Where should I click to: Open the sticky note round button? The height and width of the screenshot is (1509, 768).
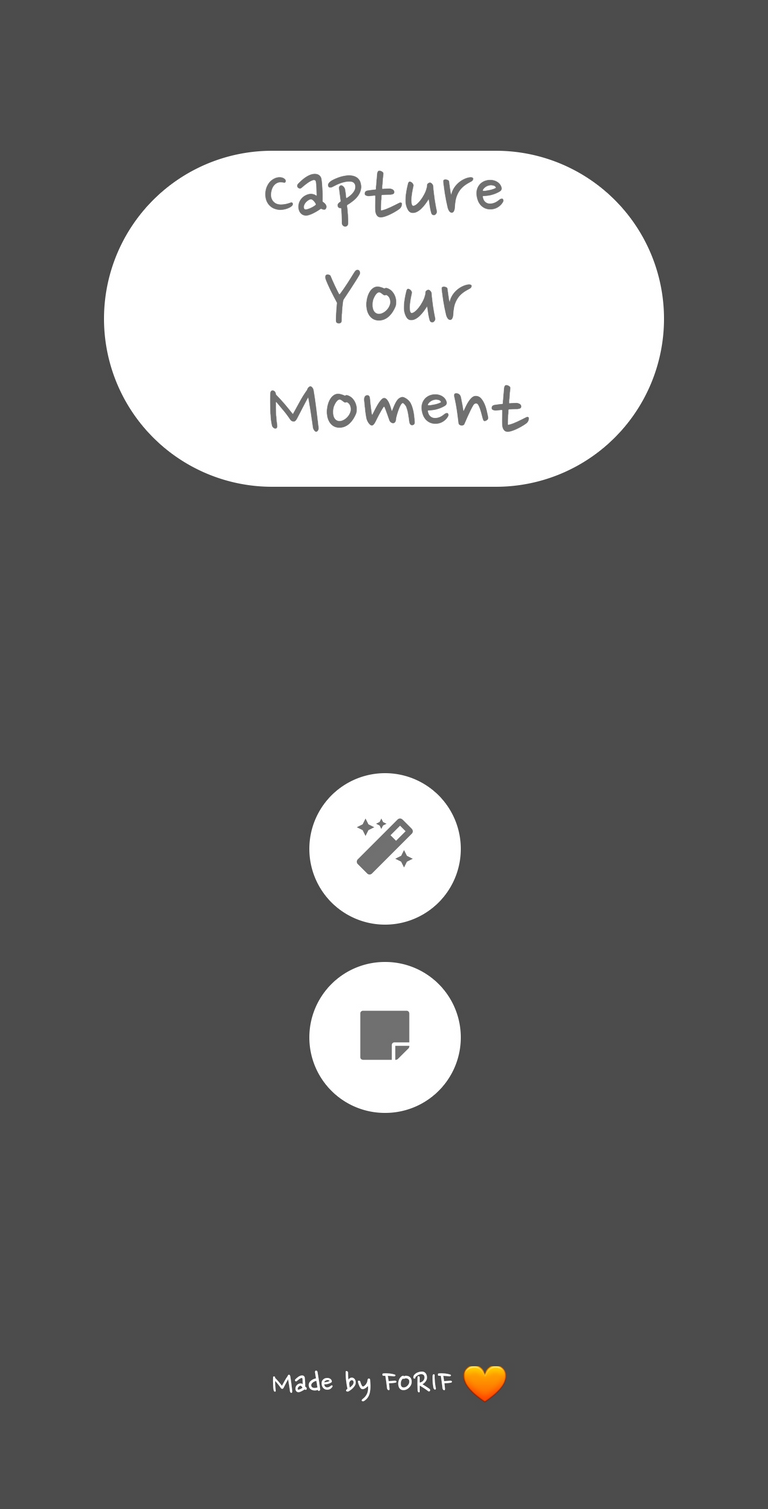click(385, 1037)
